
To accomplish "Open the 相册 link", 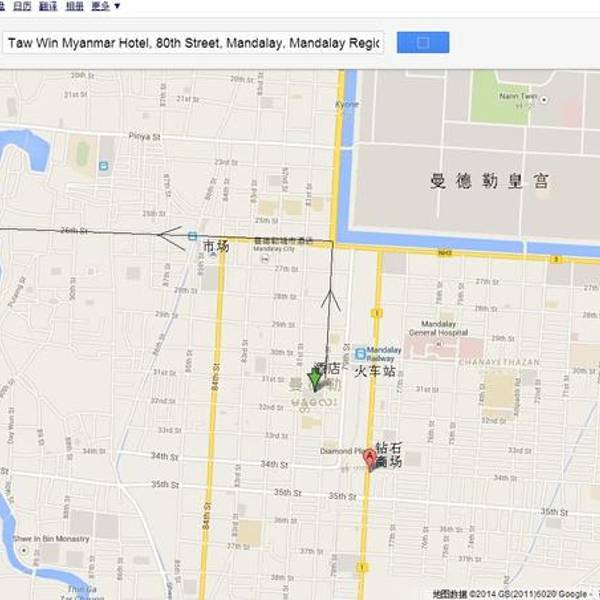I will tap(75, 6).
